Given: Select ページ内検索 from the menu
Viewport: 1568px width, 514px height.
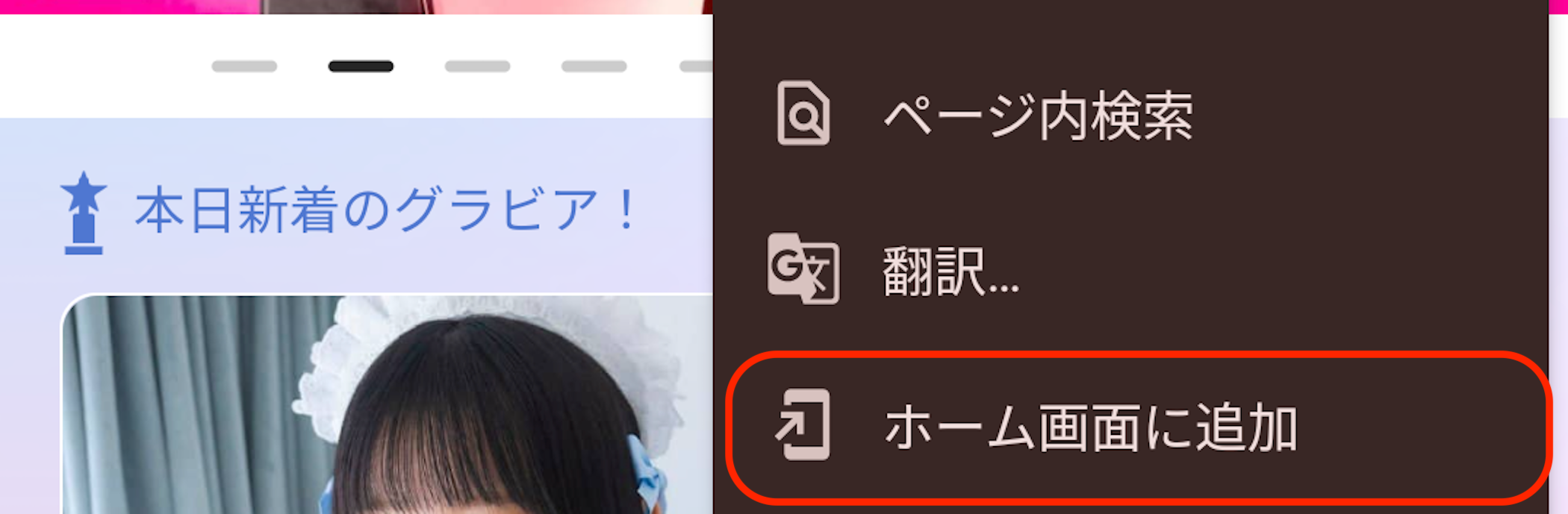Looking at the screenshot, I should click(x=1038, y=116).
